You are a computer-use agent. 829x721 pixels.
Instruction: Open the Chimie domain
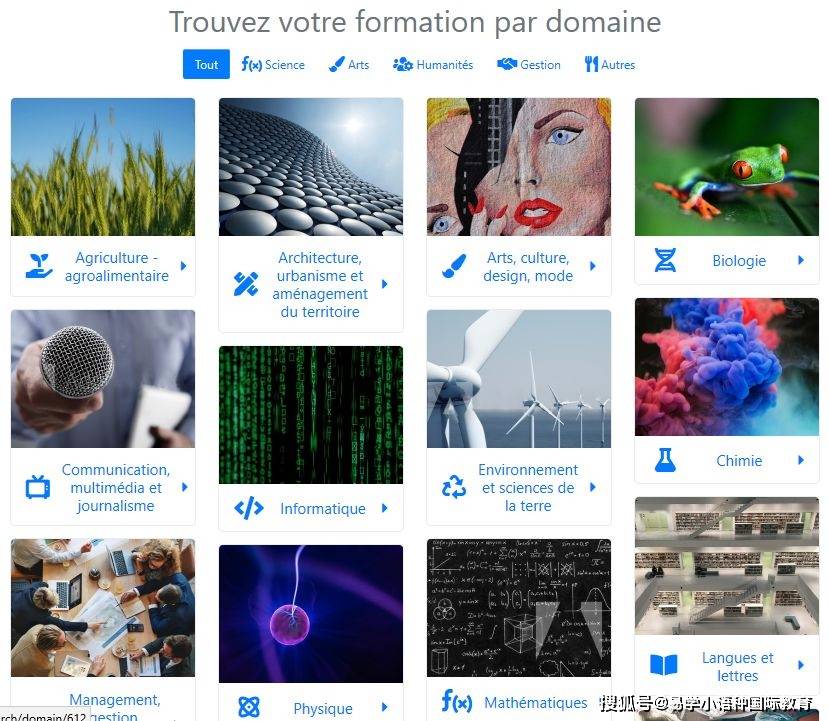point(739,461)
